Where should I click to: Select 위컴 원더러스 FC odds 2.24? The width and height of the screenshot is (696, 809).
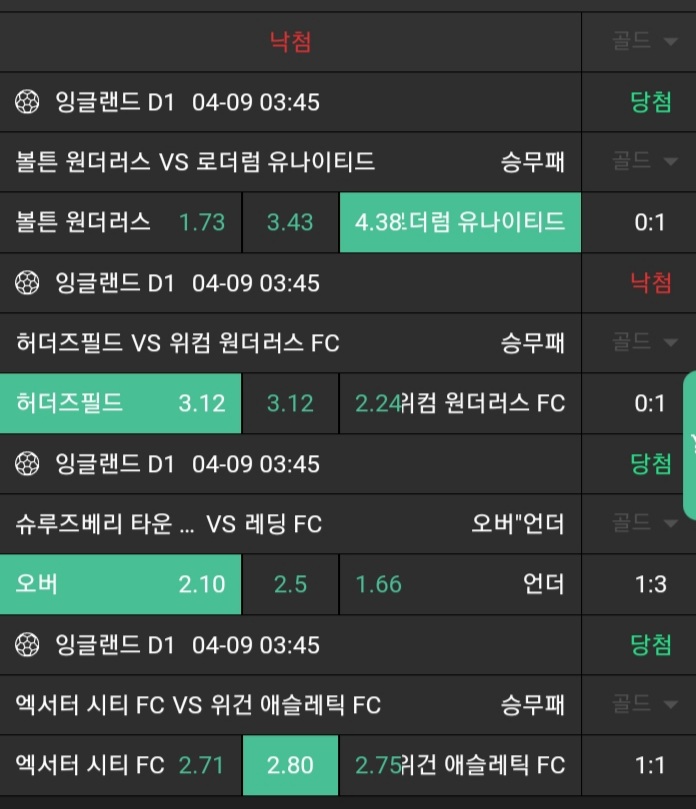pyautogui.click(x=460, y=403)
